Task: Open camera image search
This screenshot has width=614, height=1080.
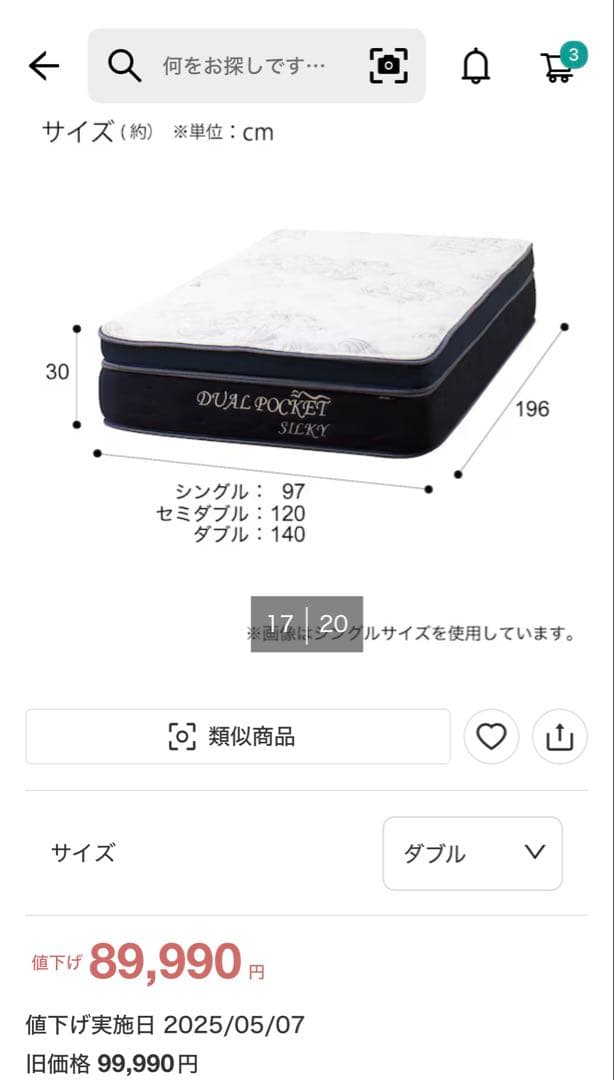Action: point(388,66)
